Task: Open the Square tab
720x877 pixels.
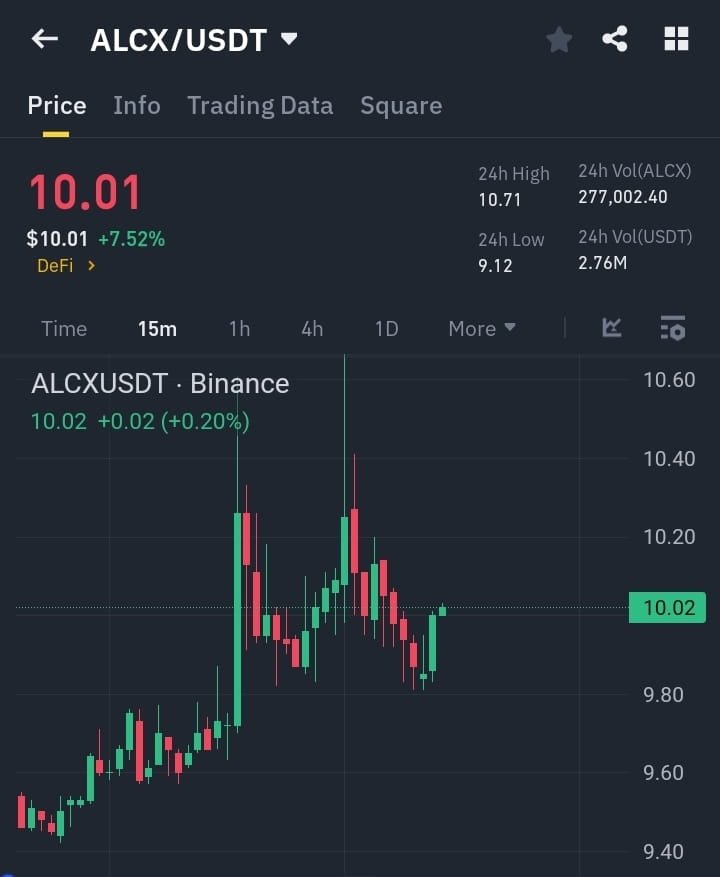Action: (401, 105)
